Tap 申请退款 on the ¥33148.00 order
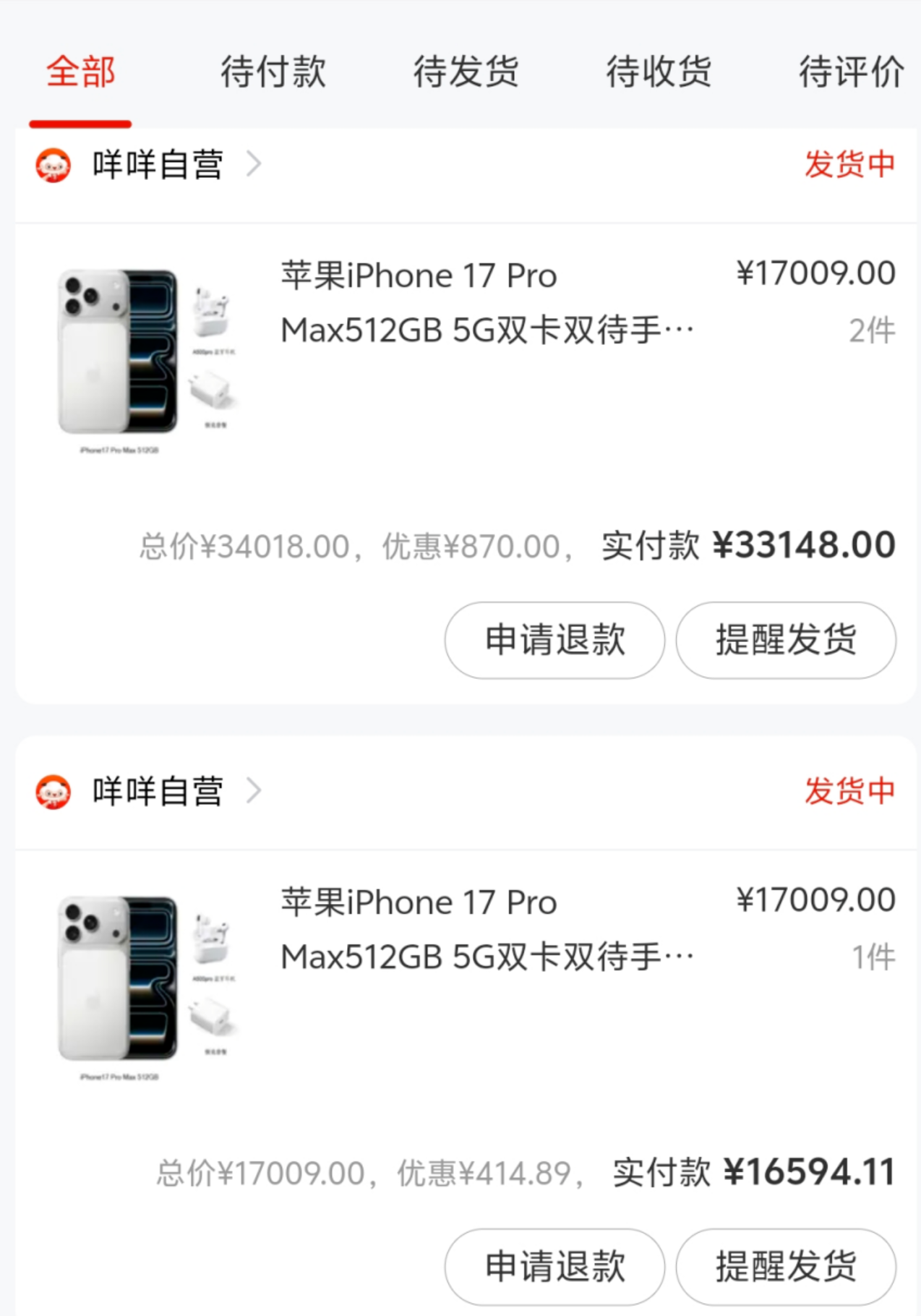The height and width of the screenshot is (1316, 921). click(554, 640)
